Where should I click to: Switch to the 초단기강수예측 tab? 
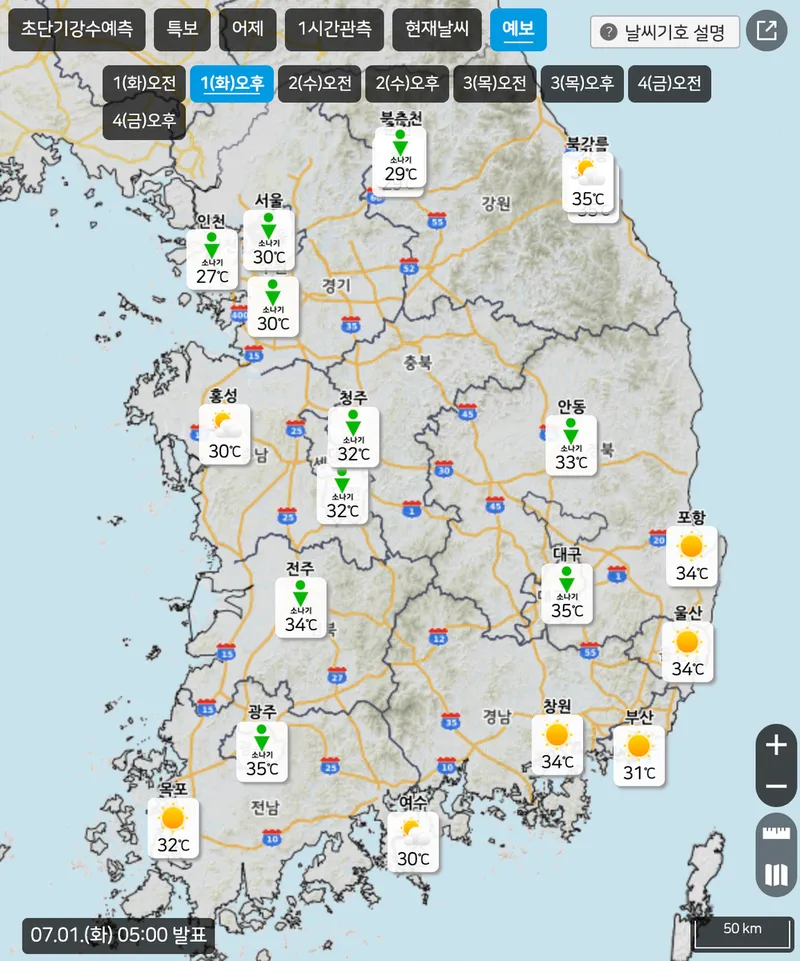coord(77,30)
